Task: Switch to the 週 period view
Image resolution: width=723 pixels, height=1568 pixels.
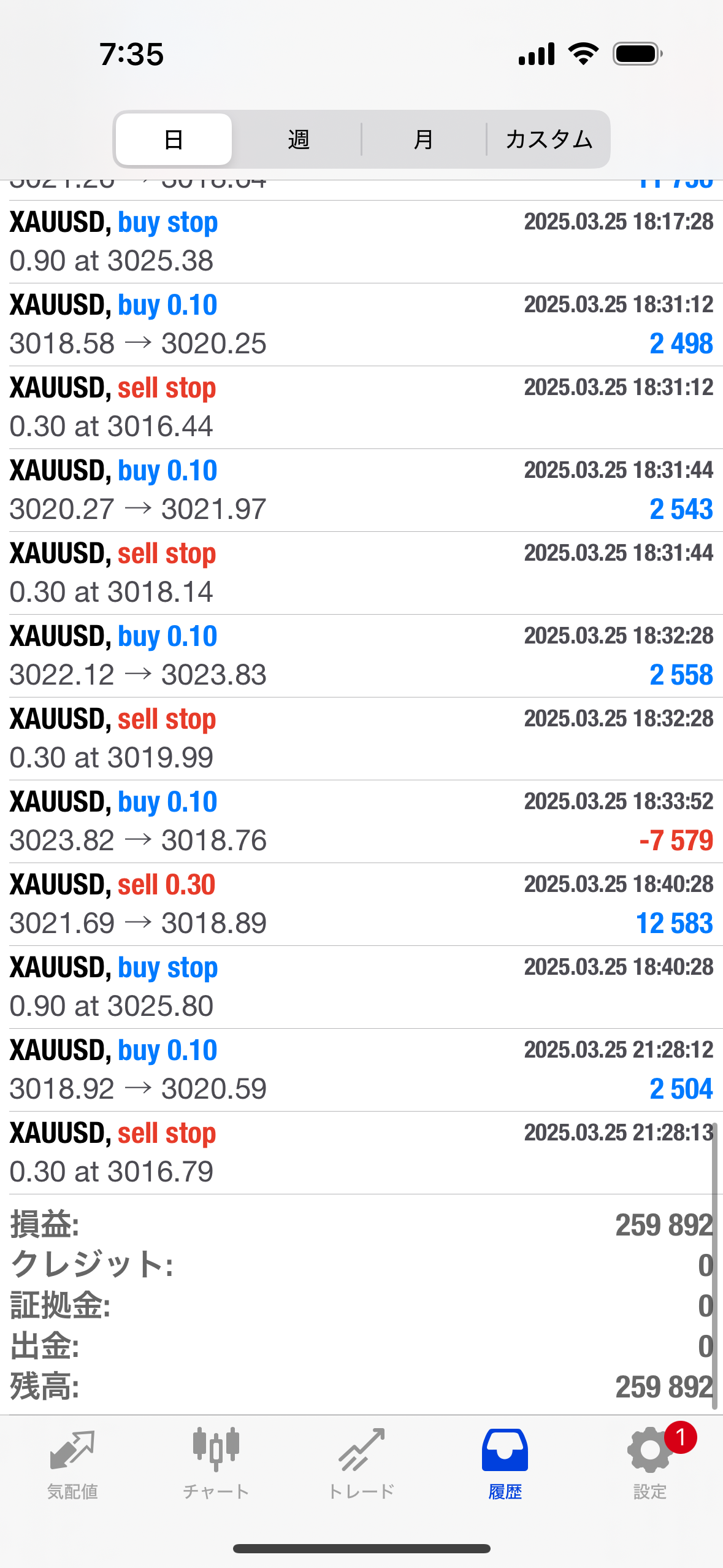Action: pos(299,140)
